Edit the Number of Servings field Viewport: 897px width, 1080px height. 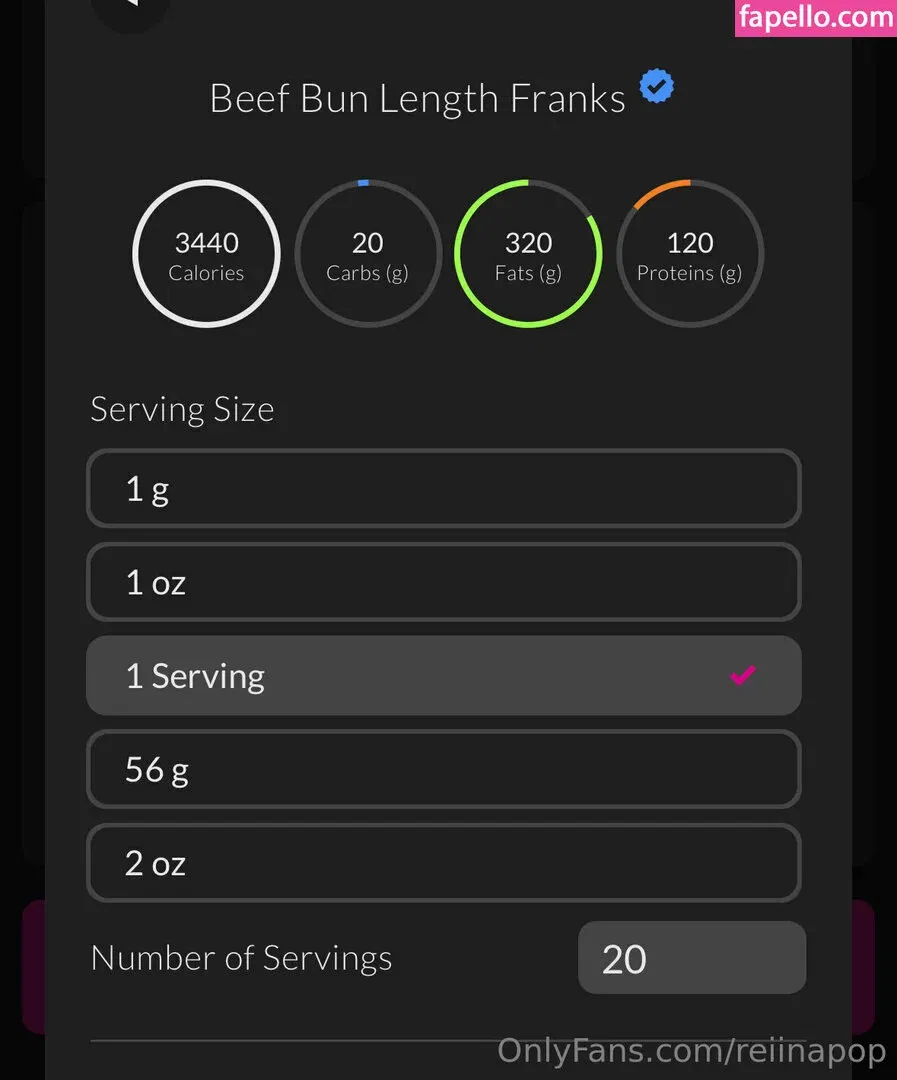[691, 958]
